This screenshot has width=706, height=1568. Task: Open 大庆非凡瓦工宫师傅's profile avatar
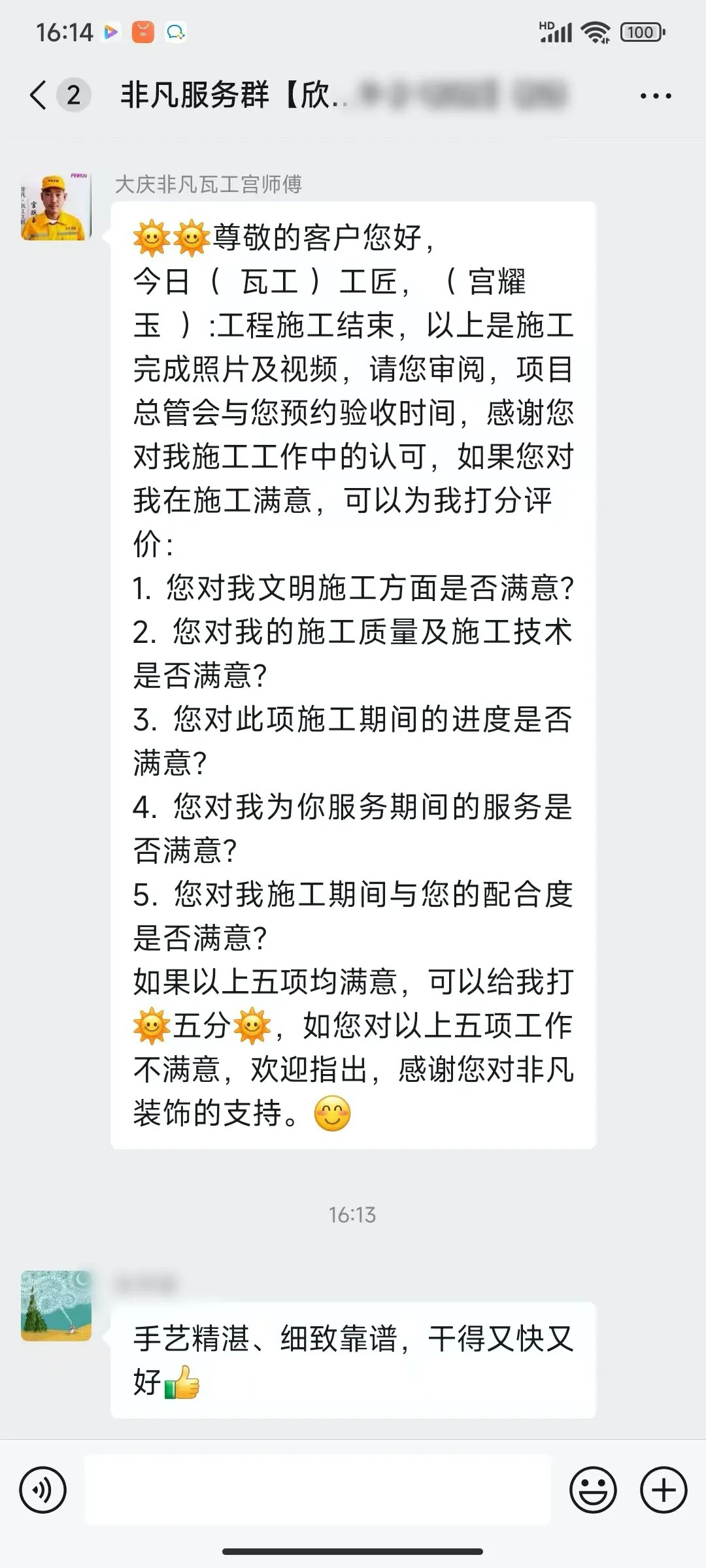56,207
